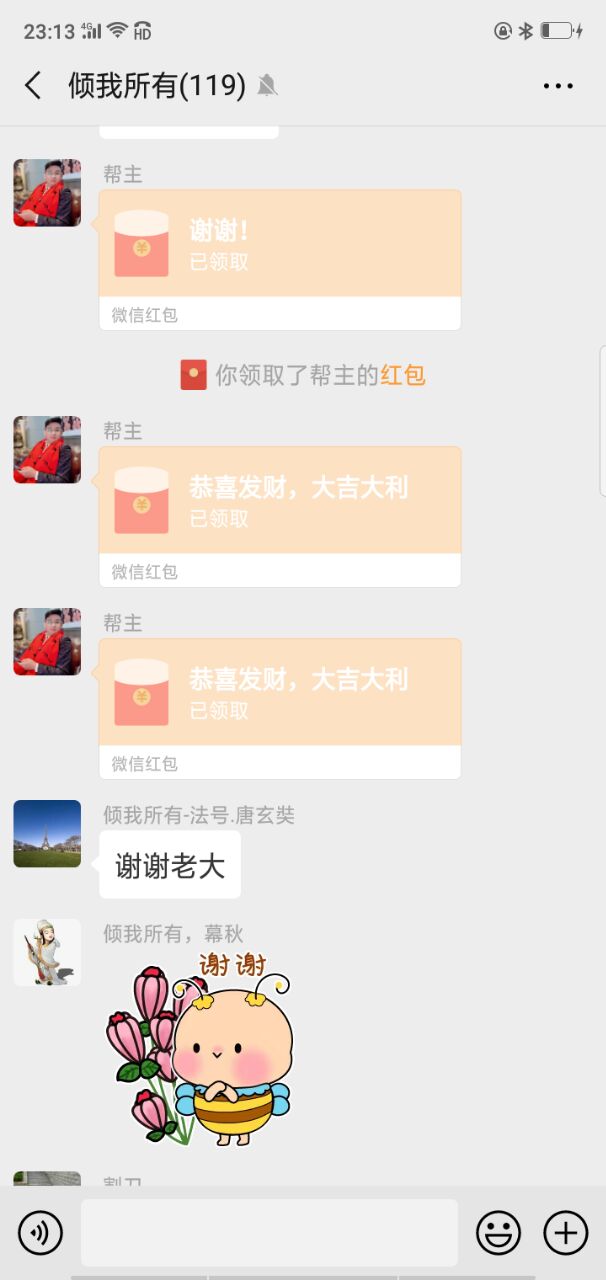Open the plus attachment menu

coord(565,1232)
